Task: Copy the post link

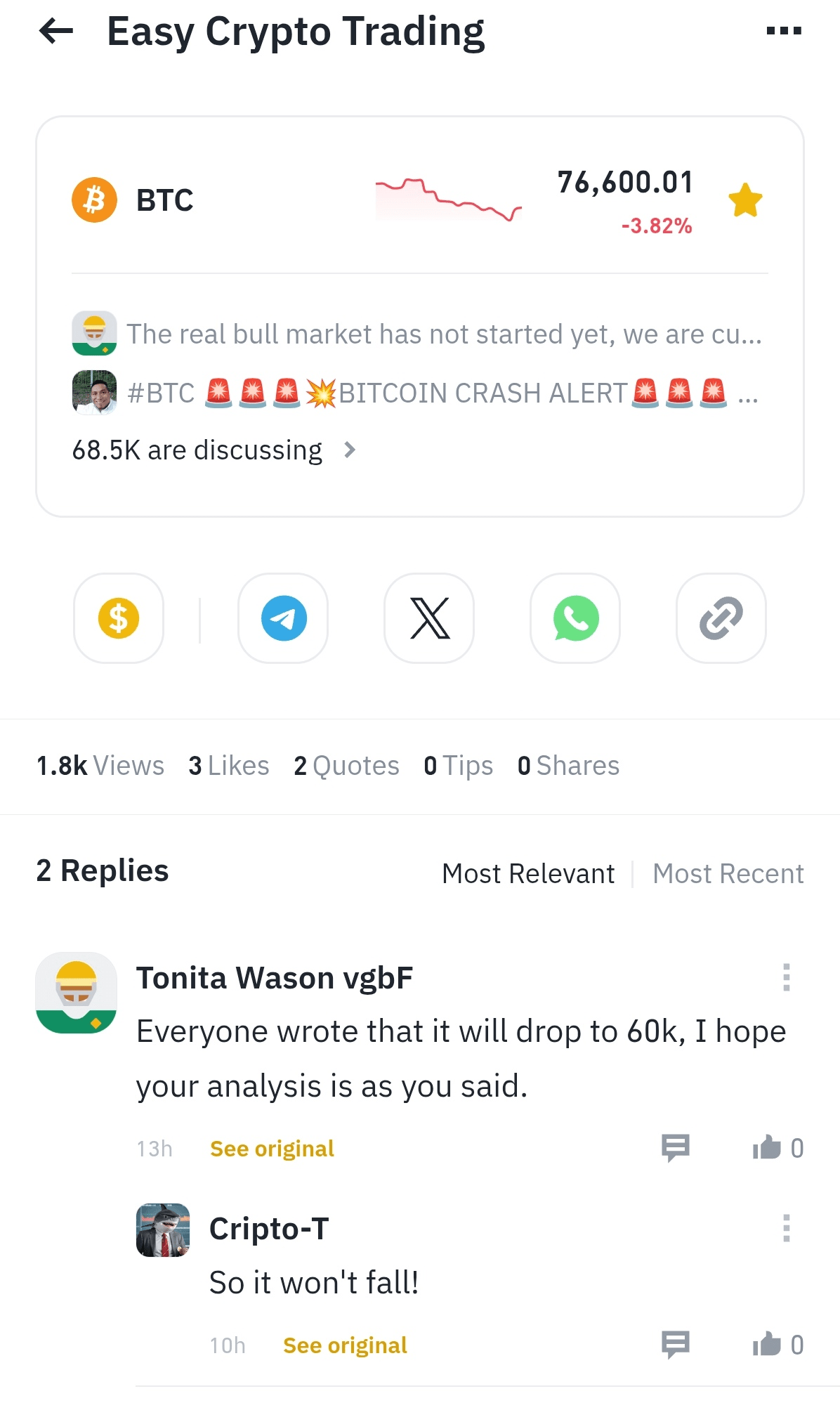Action: tap(721, 618)
